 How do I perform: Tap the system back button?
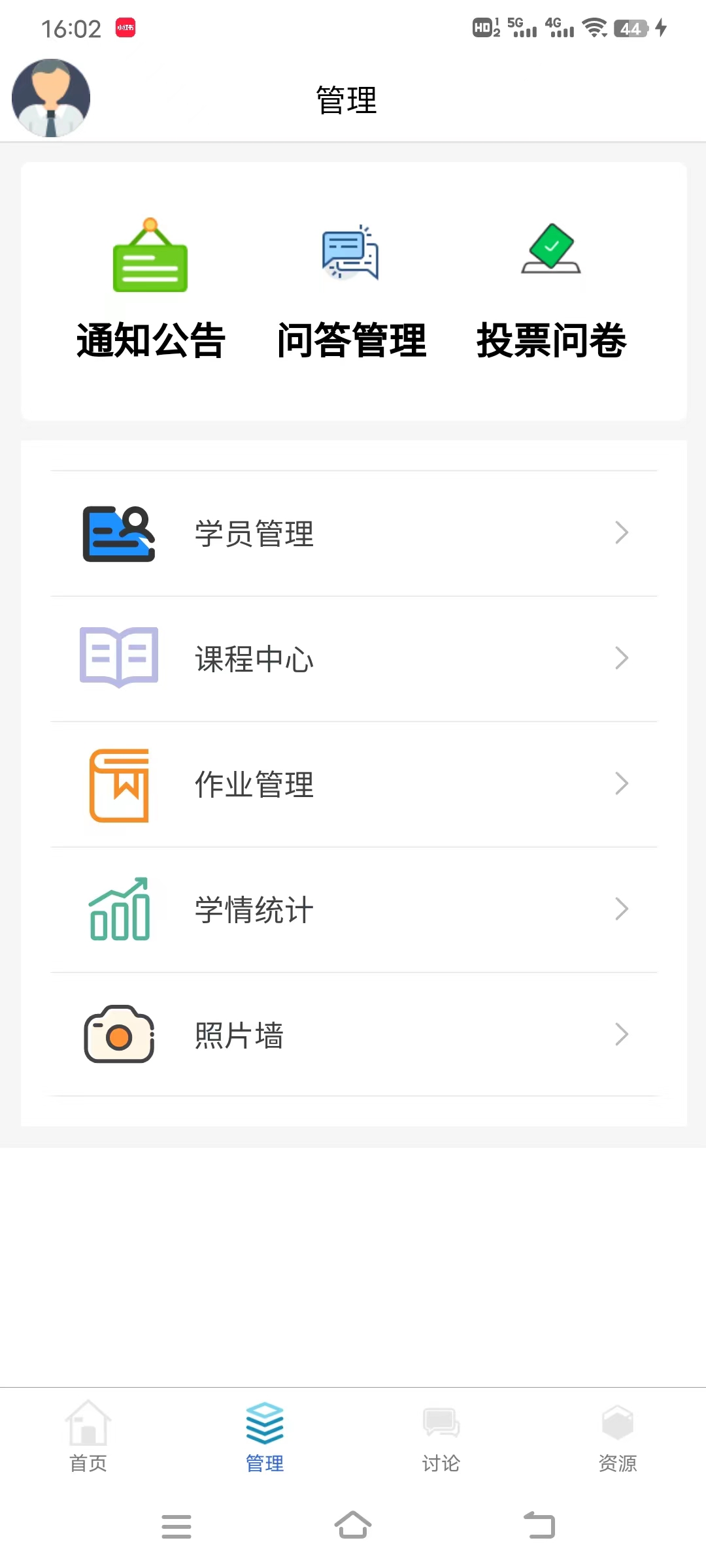[540, 1526]
